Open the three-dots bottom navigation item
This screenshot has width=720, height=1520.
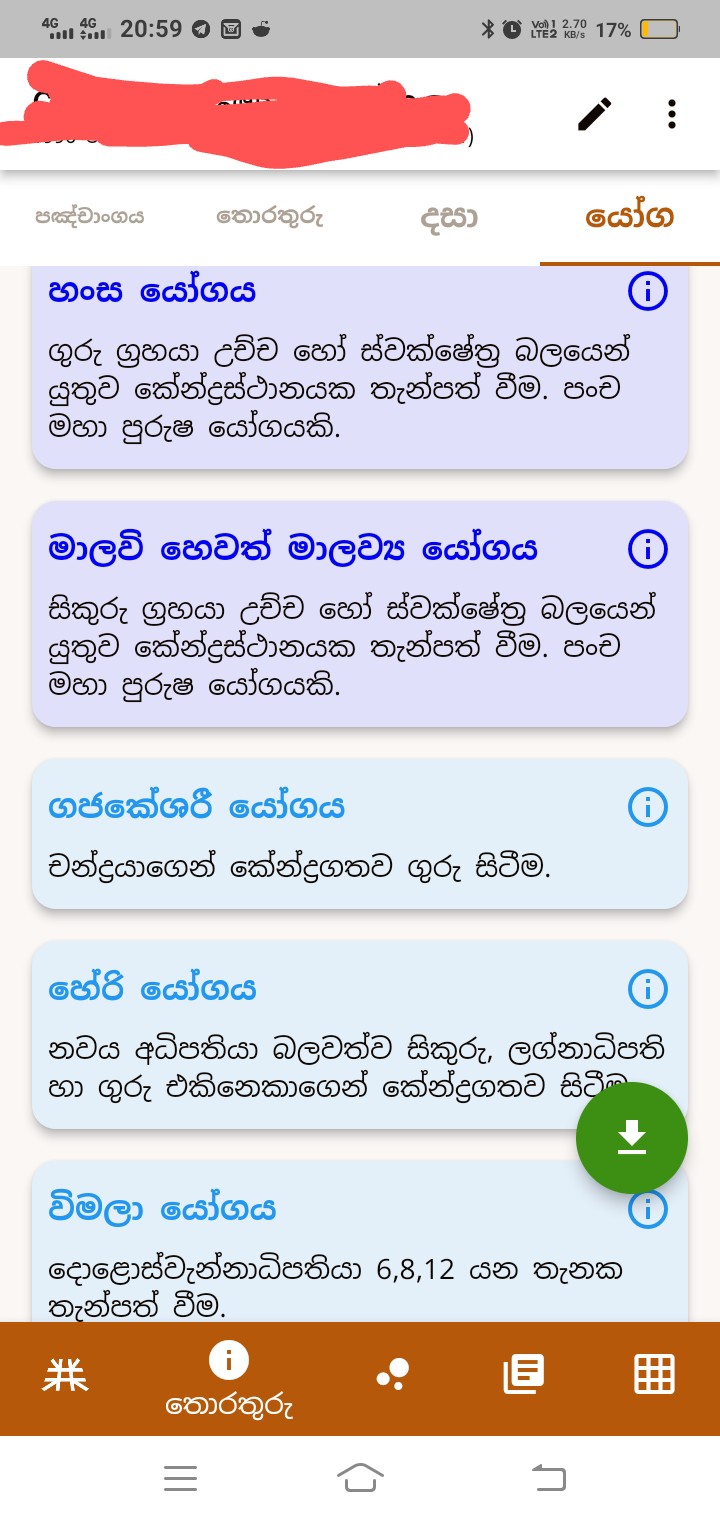[x=392, y=1375]
